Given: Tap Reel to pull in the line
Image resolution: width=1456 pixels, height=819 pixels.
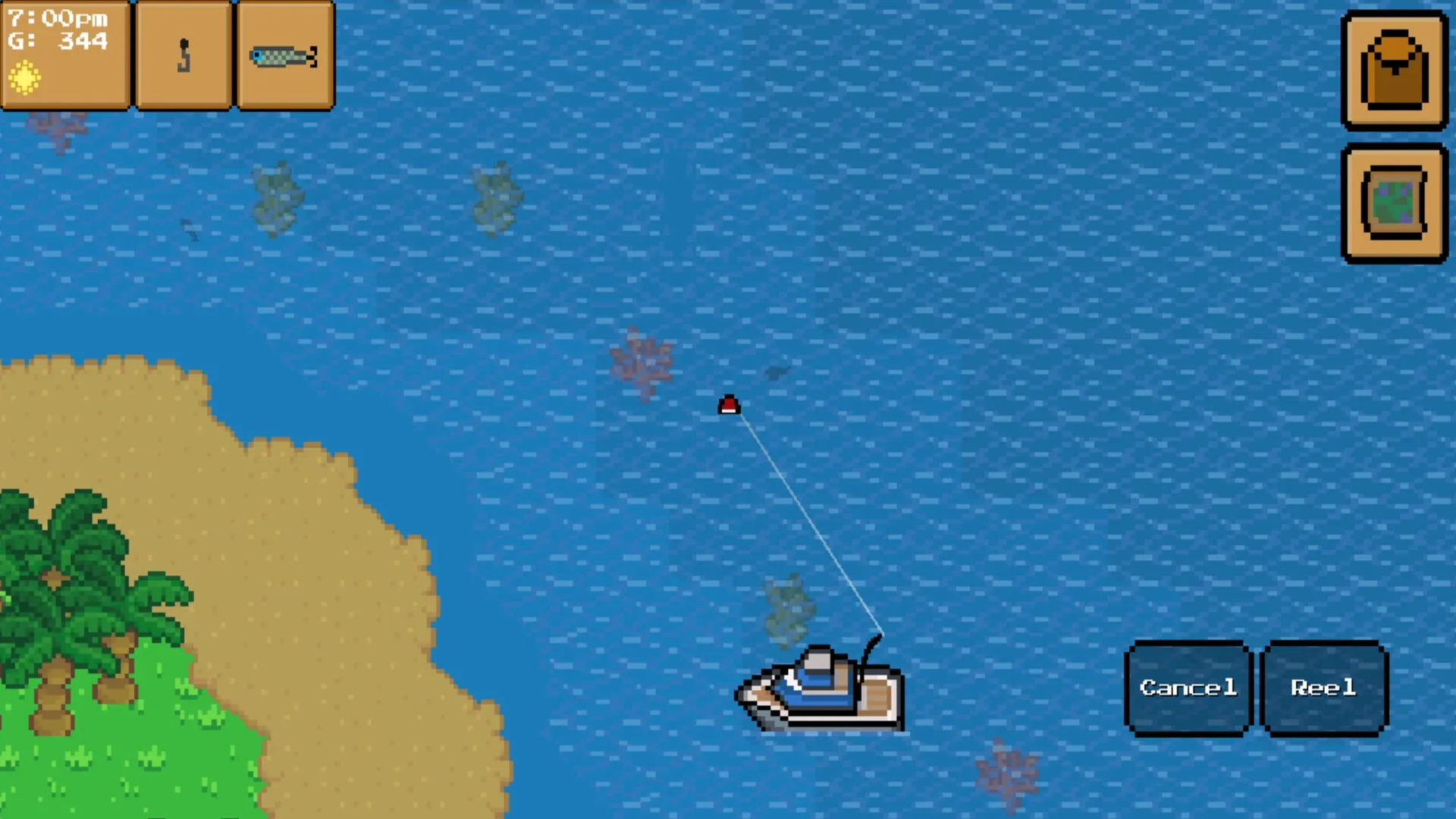Looking at the screenshot, I should [1324, 688].
